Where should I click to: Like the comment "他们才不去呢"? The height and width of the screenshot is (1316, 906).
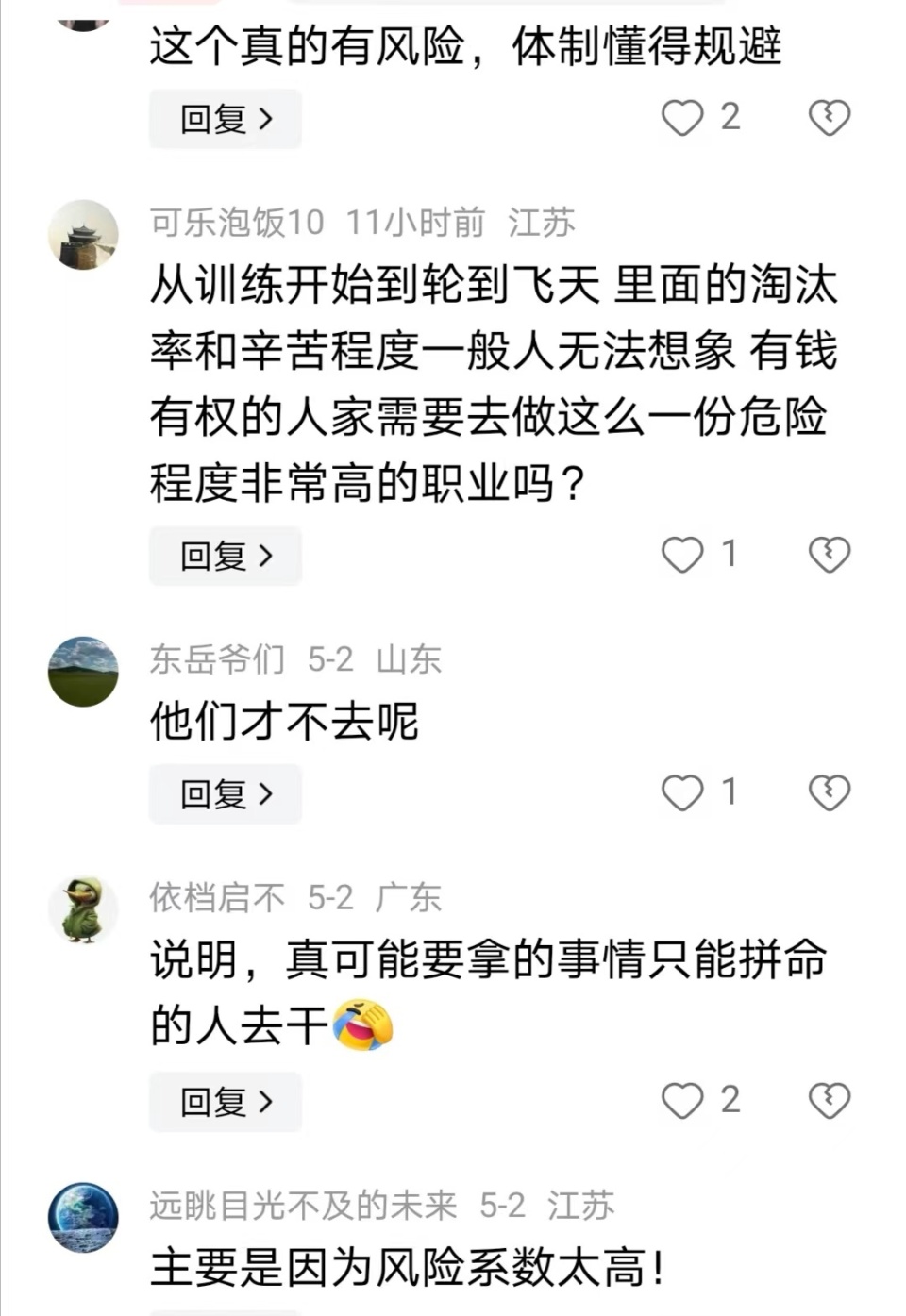(x=681, y=792)
